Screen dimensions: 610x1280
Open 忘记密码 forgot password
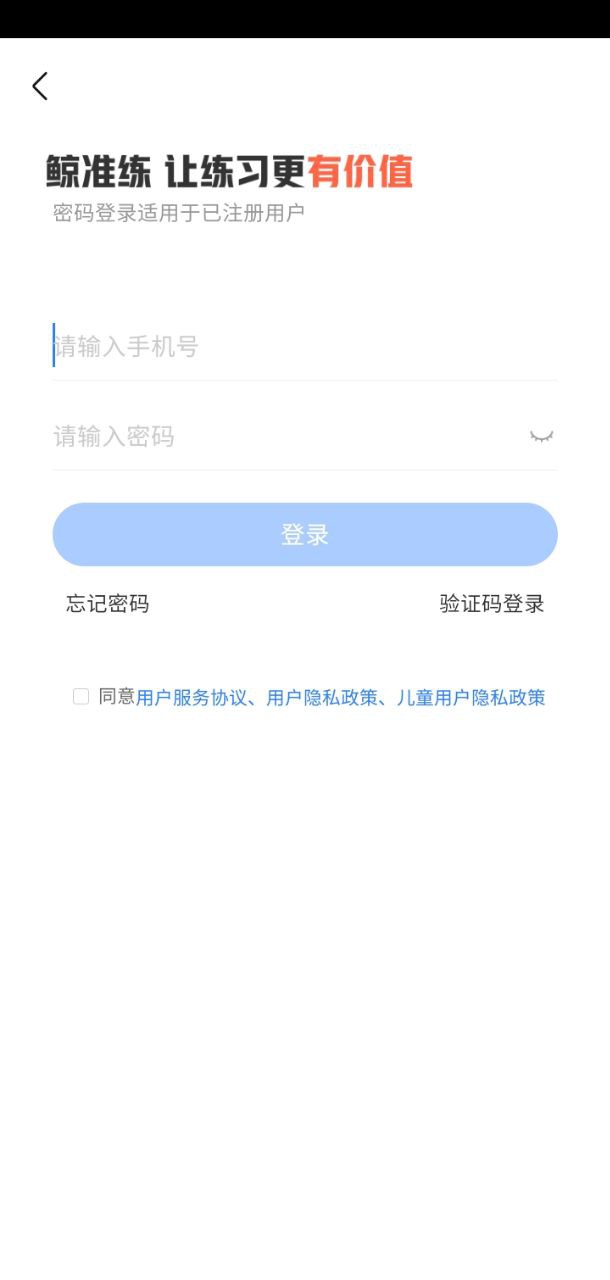(108, 604)
